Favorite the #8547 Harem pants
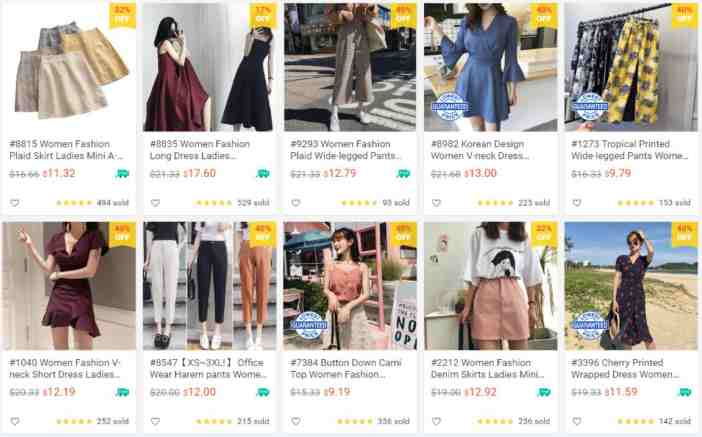 click(155, 422)
